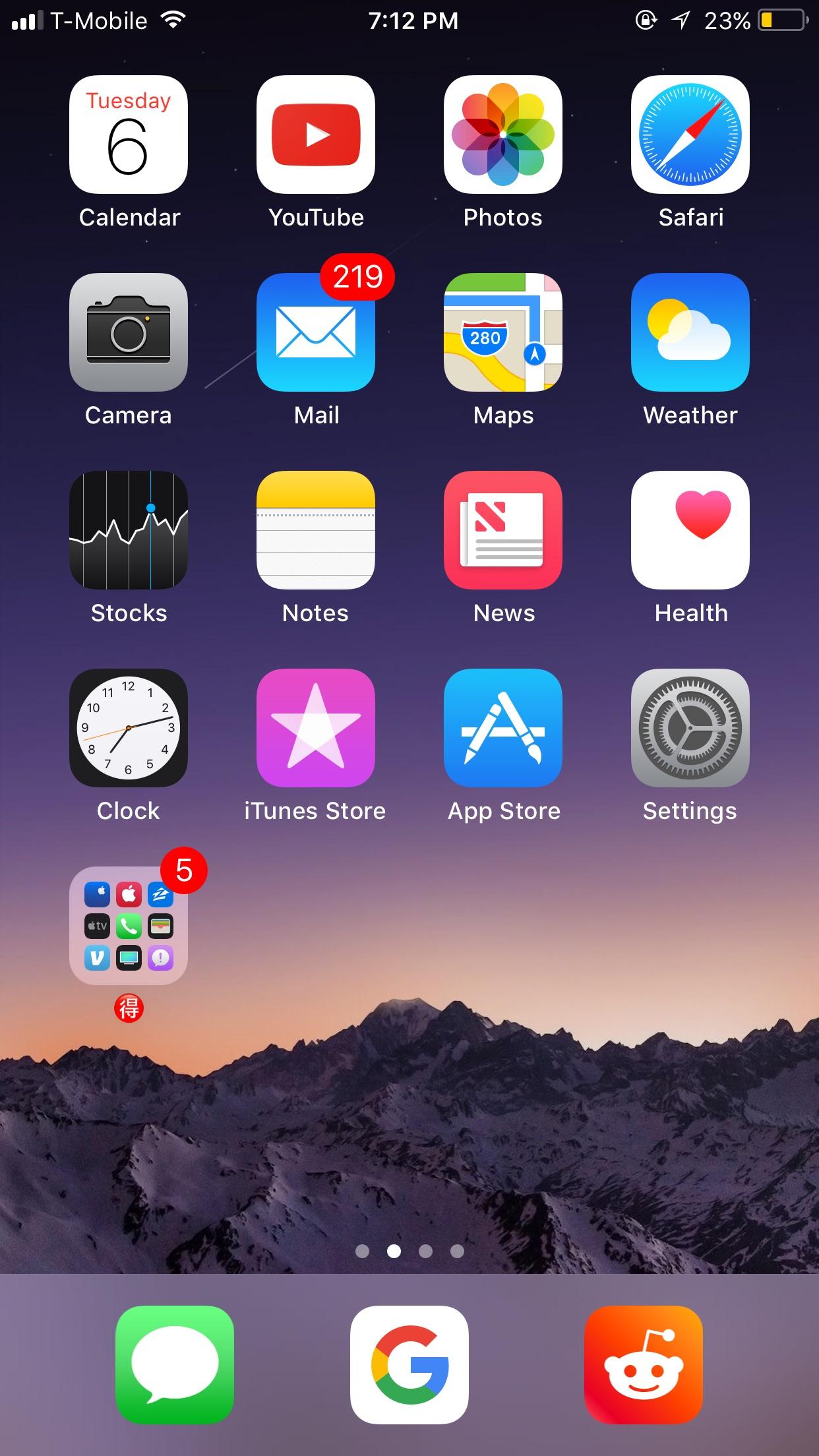This screenshot has width=819, height=1456.
Task: Check the Weather app
Action: pyautogui.click(x=690, y=333)
